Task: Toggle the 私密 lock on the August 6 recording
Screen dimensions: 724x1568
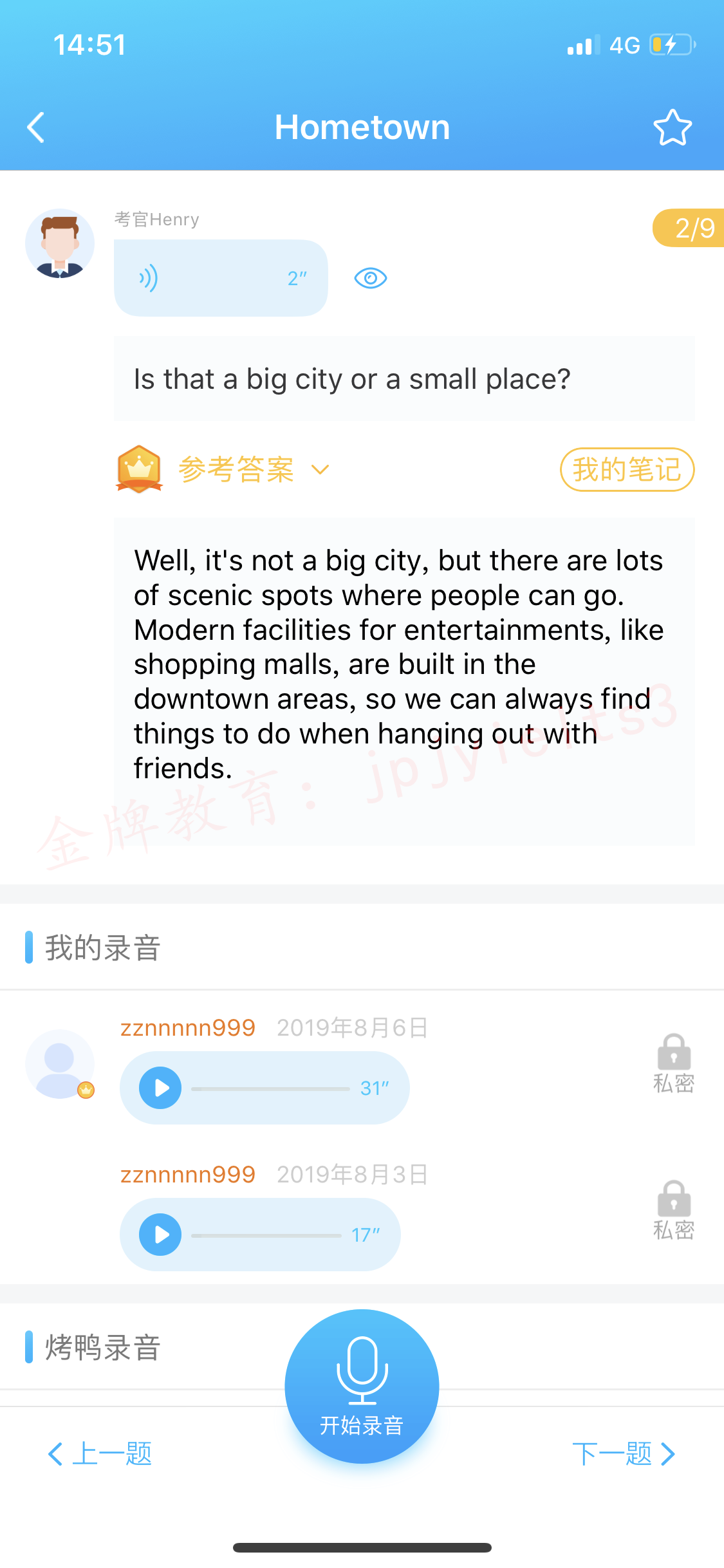Action: 674,1063
